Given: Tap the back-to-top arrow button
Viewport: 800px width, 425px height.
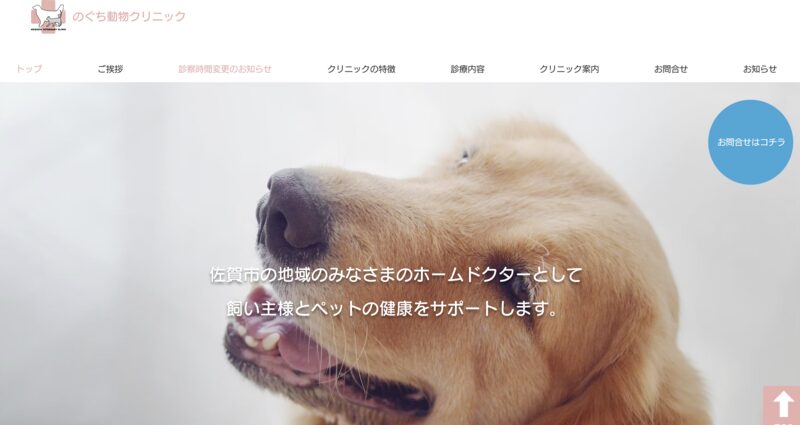Looking at the screenshot, I should tap(782, 405).
